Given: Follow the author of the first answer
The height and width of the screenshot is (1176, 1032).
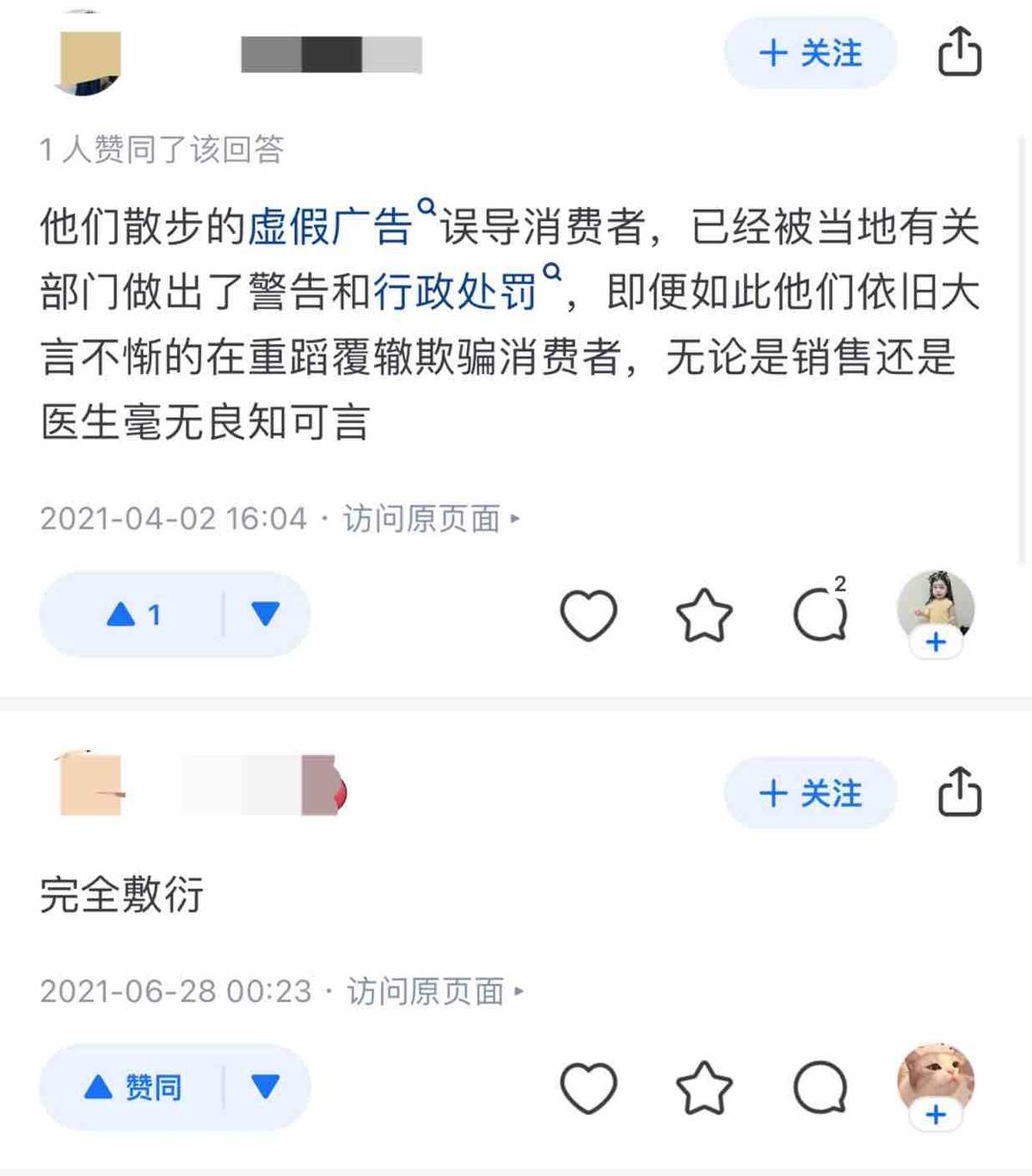Looking at the screenshot, I should (810, 53).
